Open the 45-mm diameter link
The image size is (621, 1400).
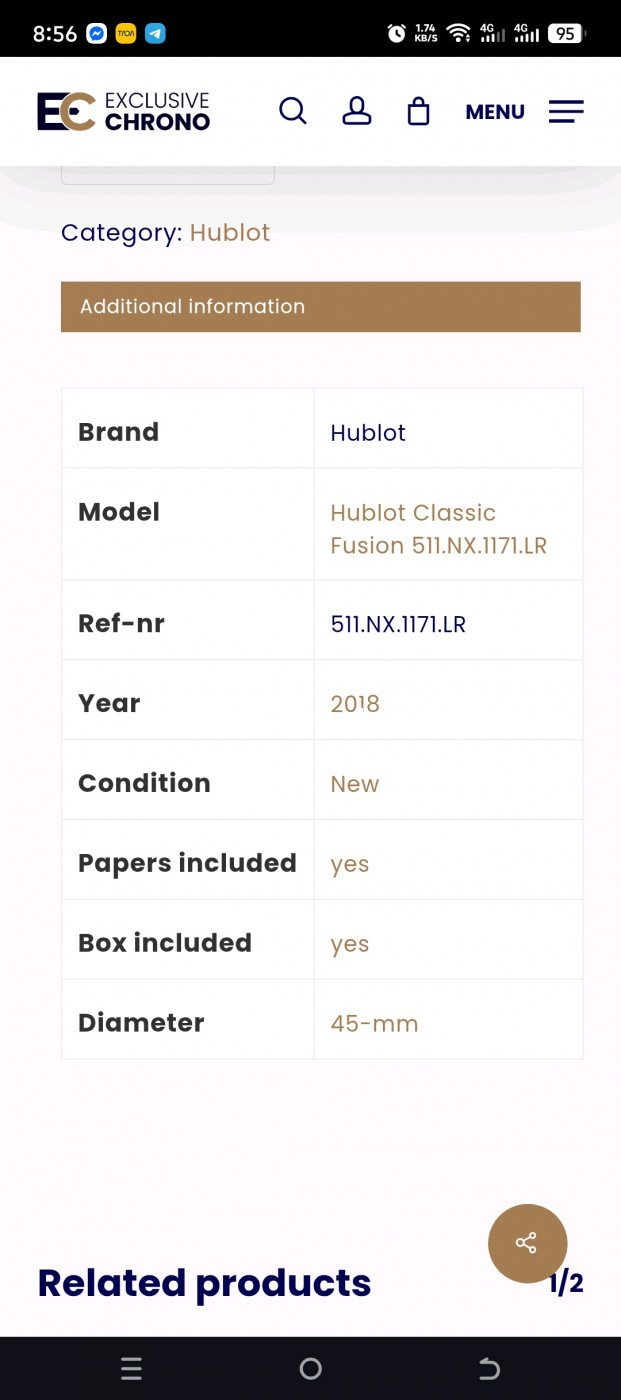click(374, 1024)
